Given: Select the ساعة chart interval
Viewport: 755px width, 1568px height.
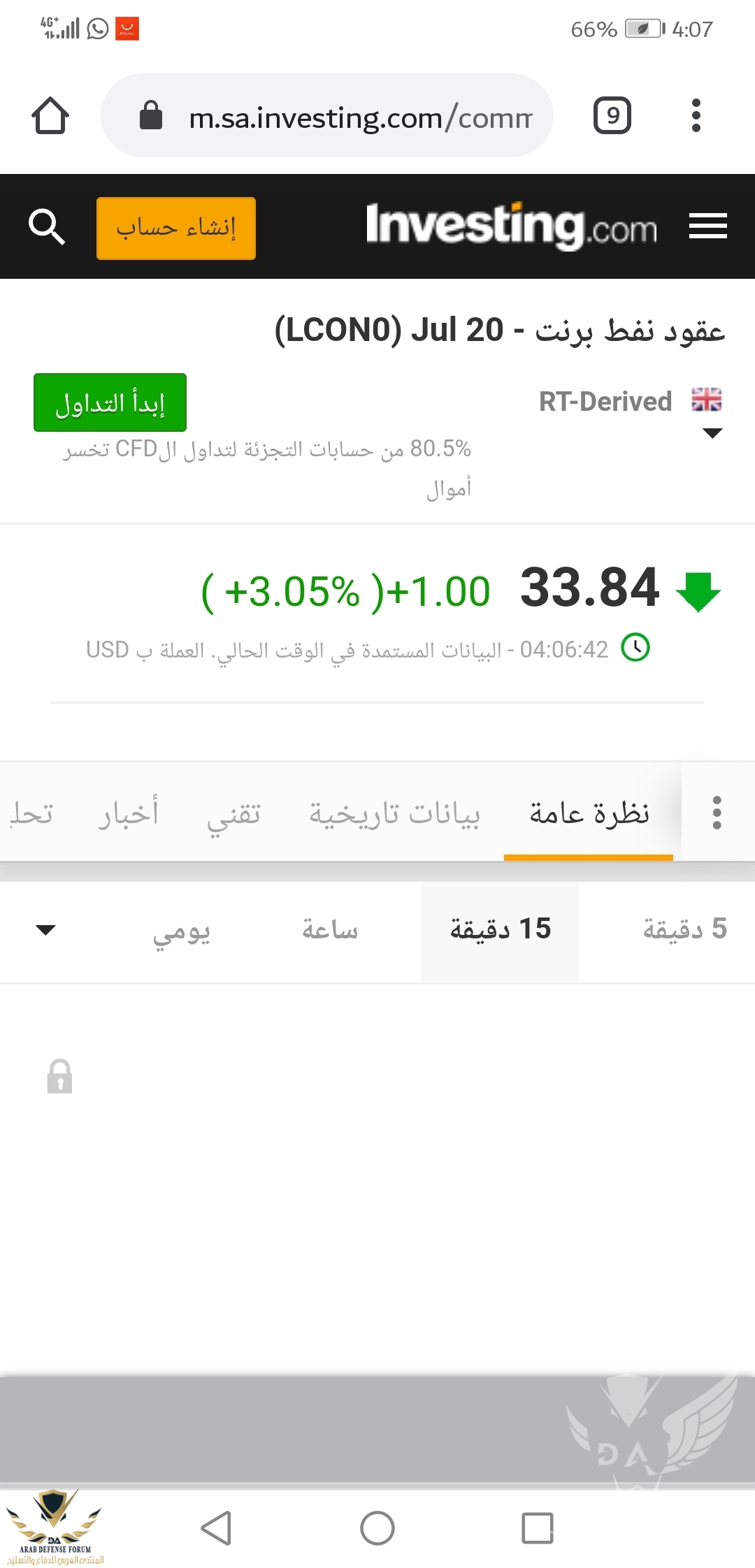Looking at the screenshot, I should (x=329, y=930).
